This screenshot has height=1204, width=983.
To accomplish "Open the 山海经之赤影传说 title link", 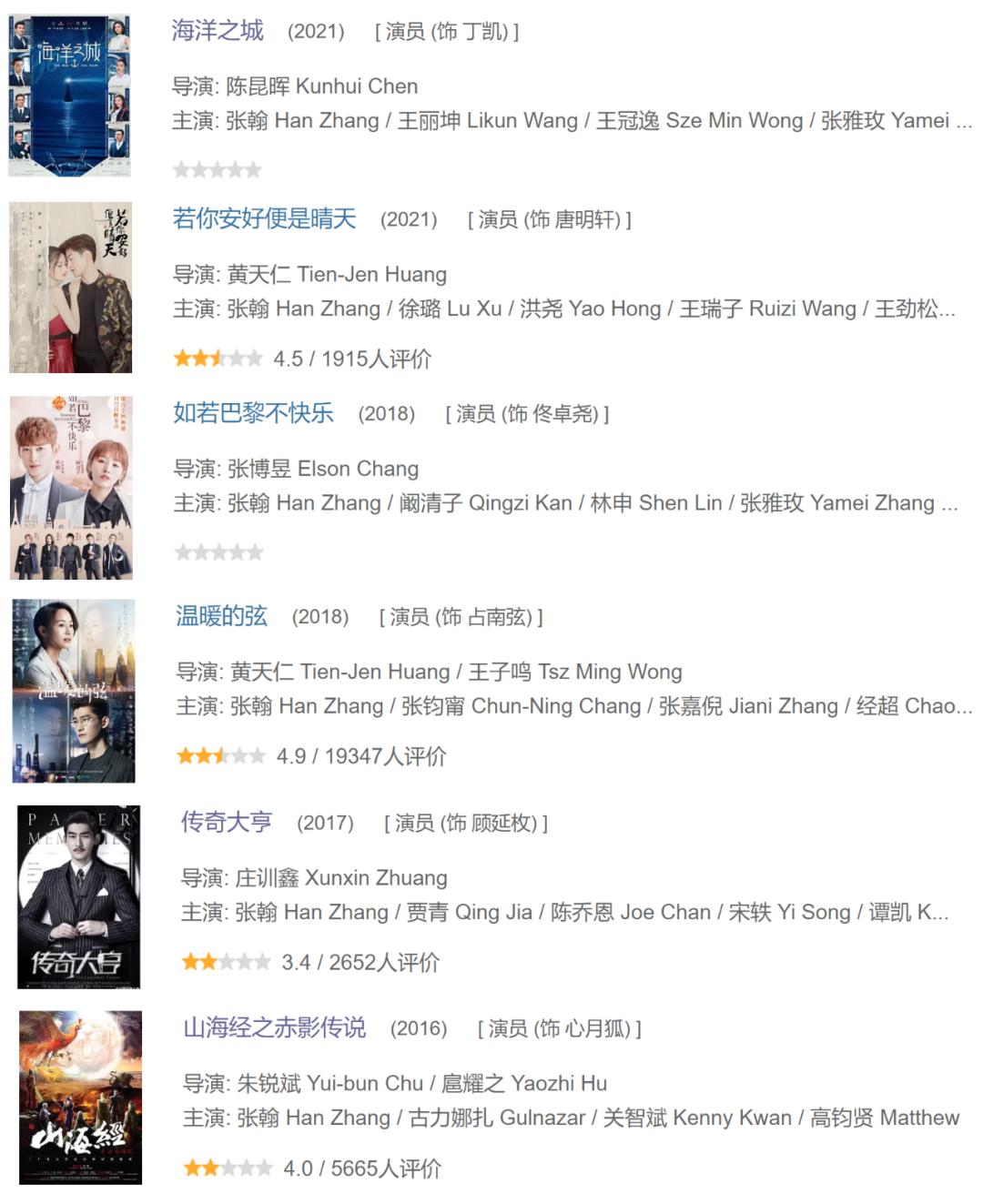I will click(274, 1027).
